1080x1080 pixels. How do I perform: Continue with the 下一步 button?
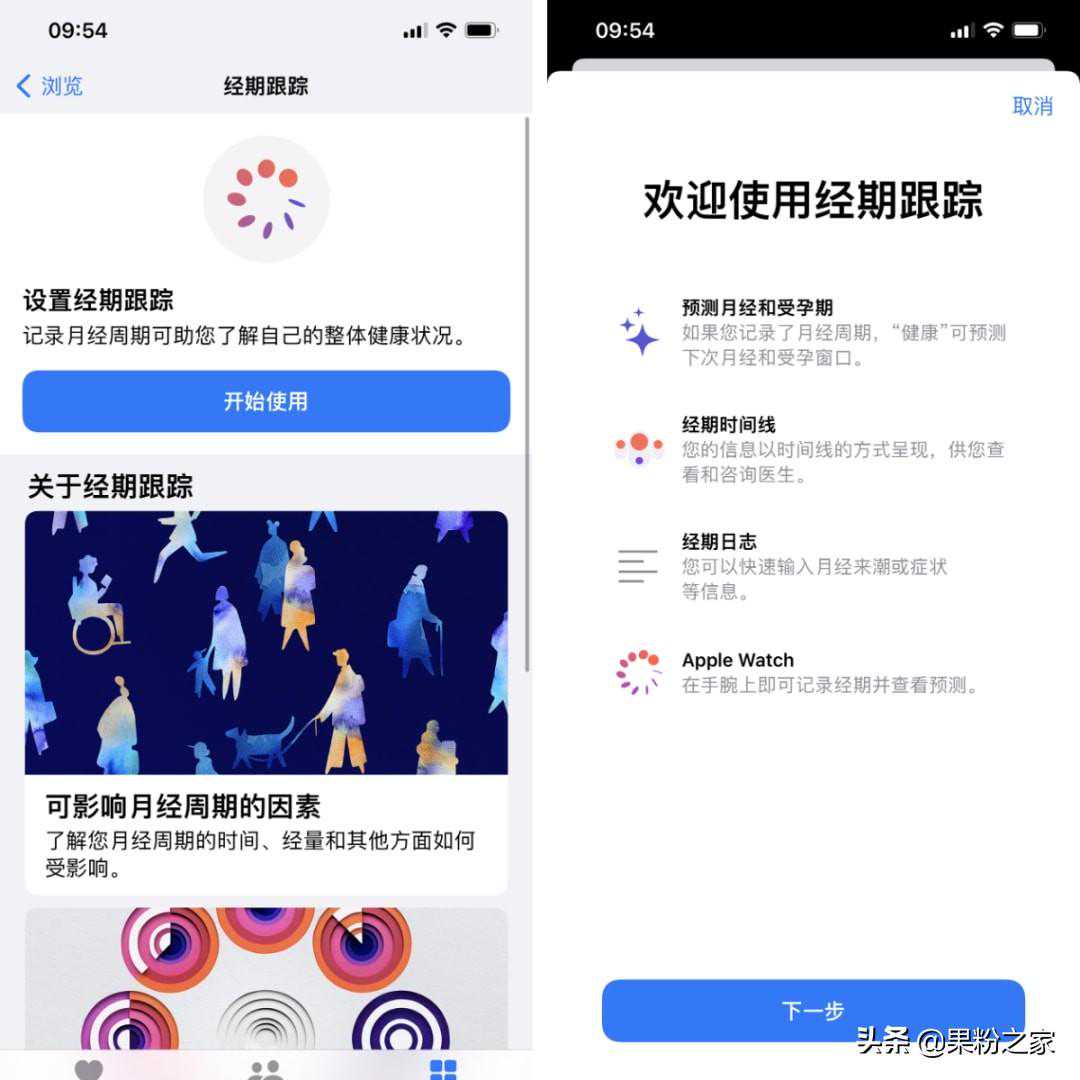(x=812, y=1010)
